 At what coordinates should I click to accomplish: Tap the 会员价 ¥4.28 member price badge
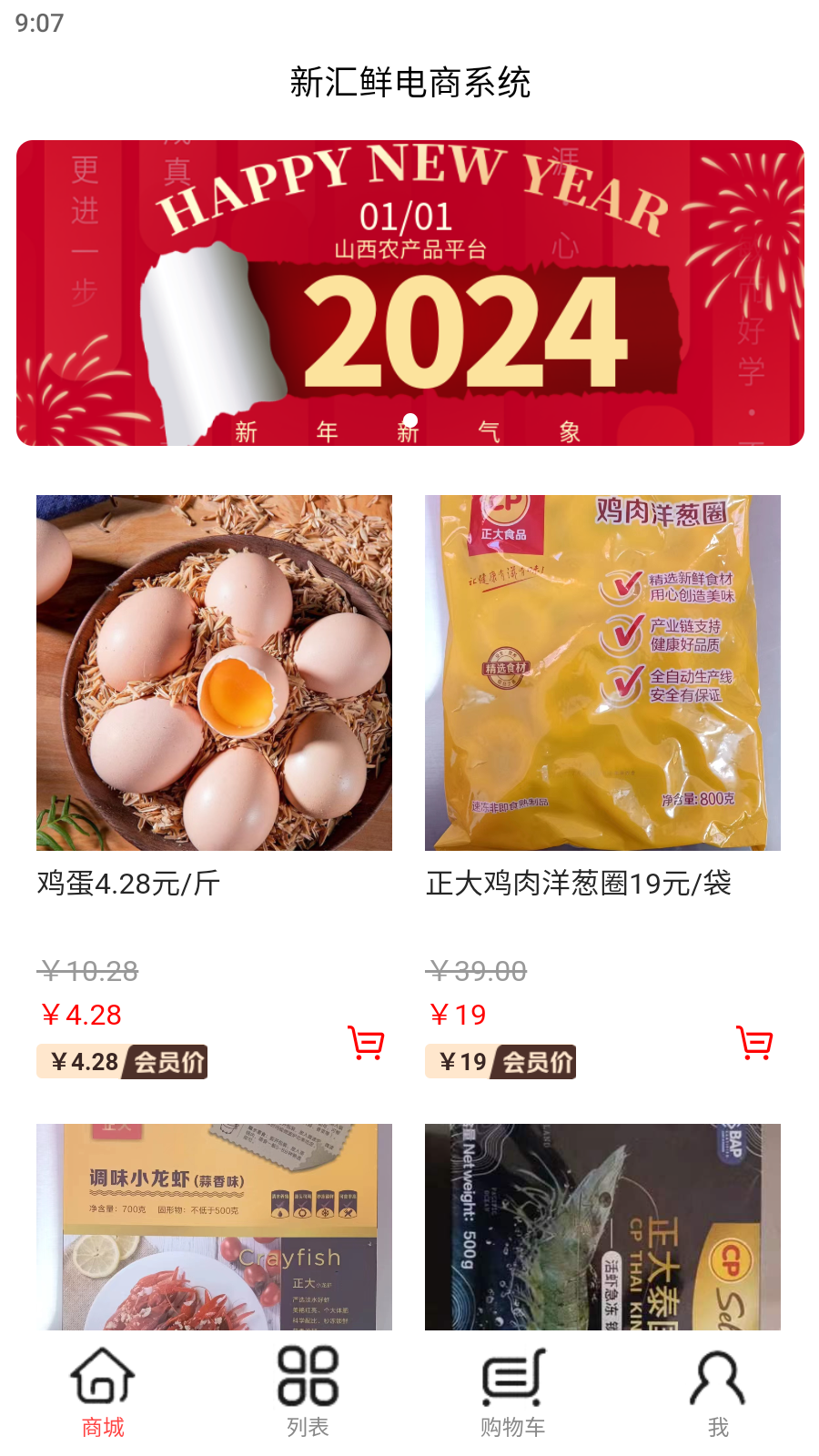pos(121,1061)
